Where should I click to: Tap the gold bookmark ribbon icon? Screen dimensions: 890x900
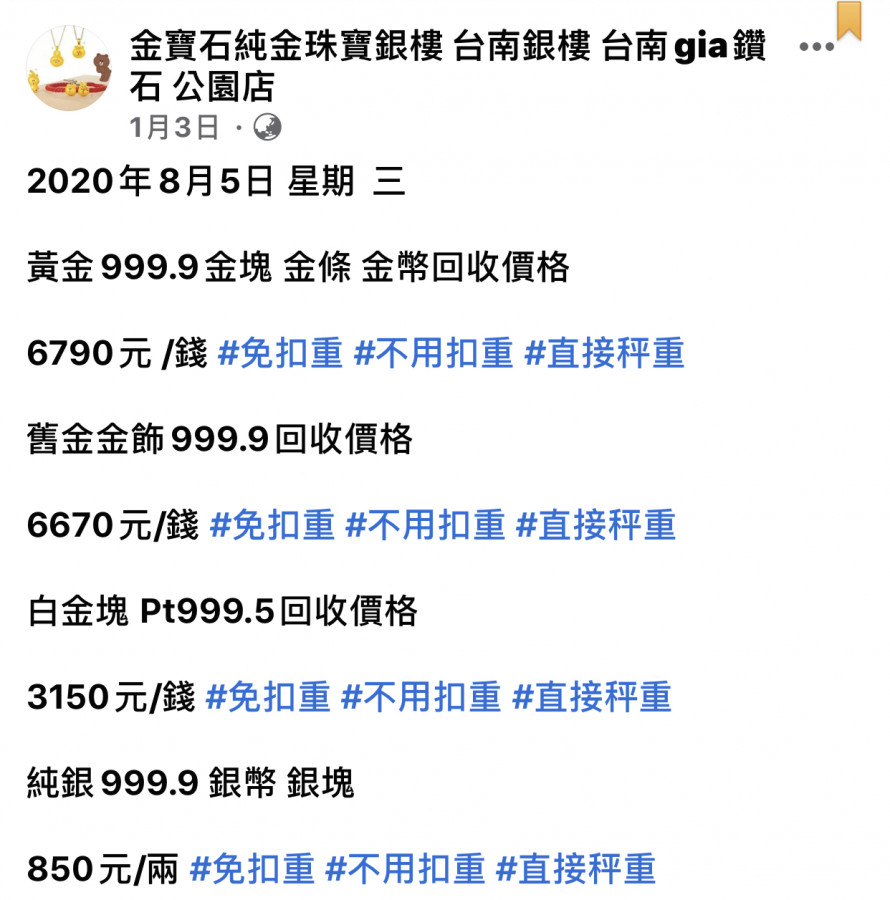pyautogui.click(x=849, y=20)
